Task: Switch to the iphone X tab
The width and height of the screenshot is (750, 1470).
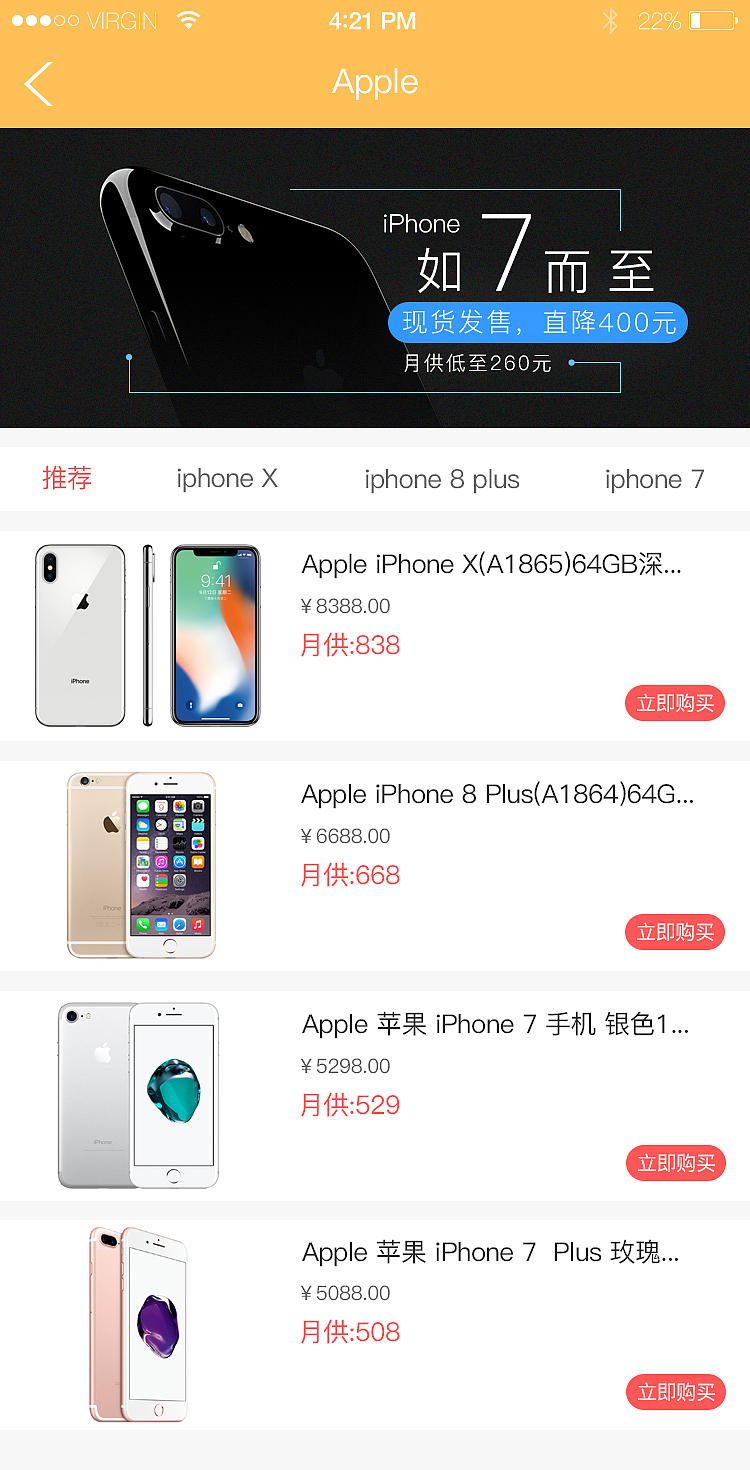Action: pyautogui.click(x=227, y=479)
